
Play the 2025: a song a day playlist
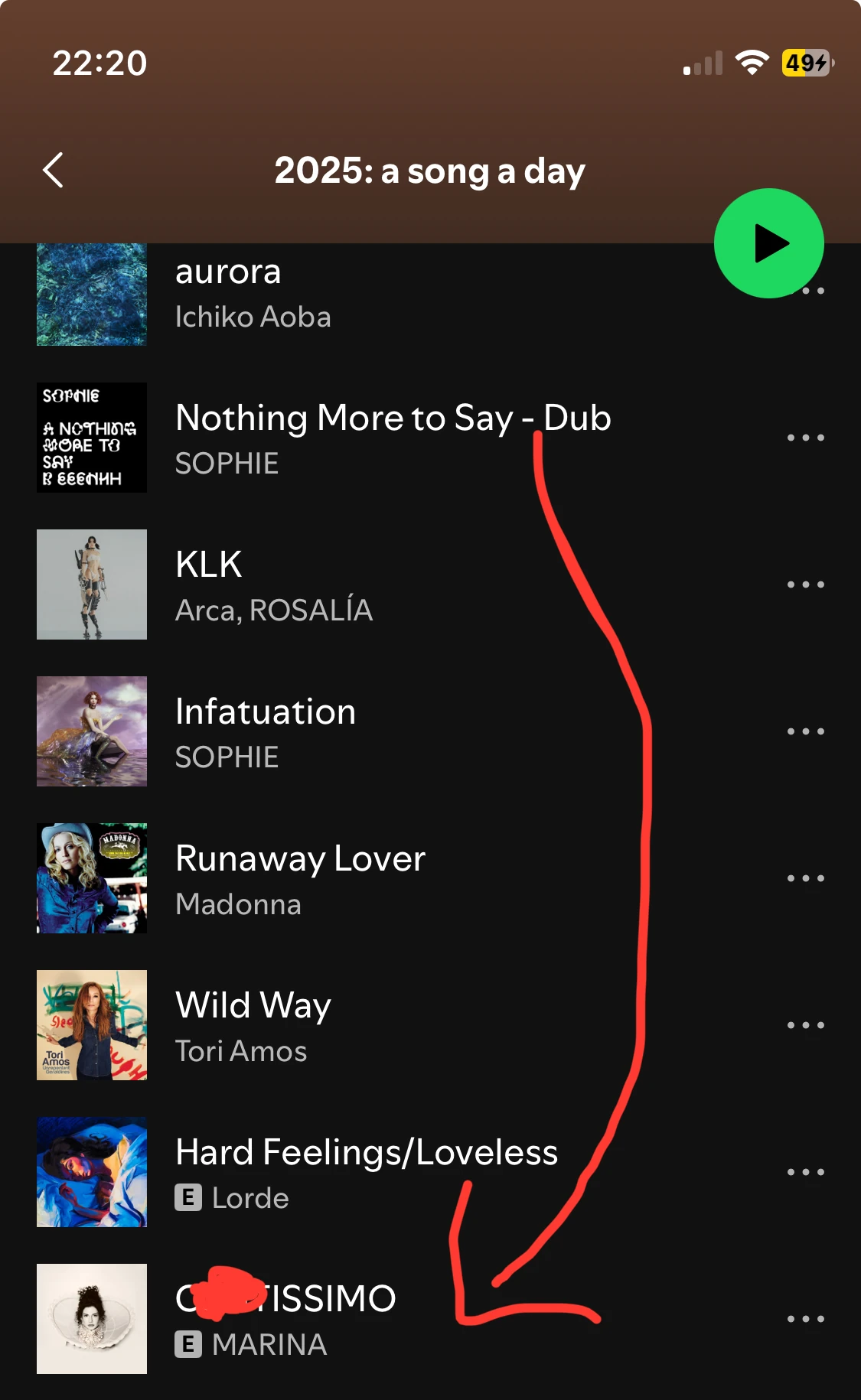coord(768,243)
